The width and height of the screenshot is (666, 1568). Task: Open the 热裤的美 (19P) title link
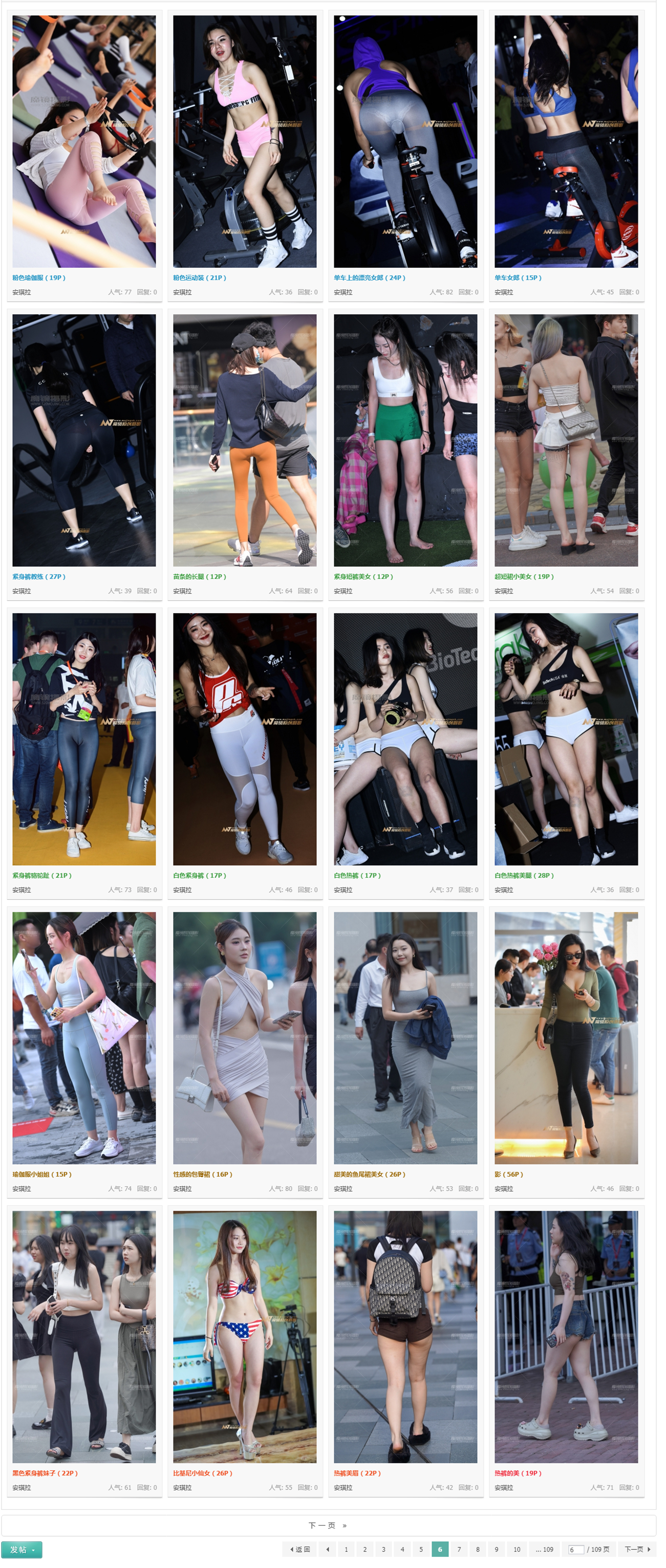pyautogui.click(x=518, y=1473)
